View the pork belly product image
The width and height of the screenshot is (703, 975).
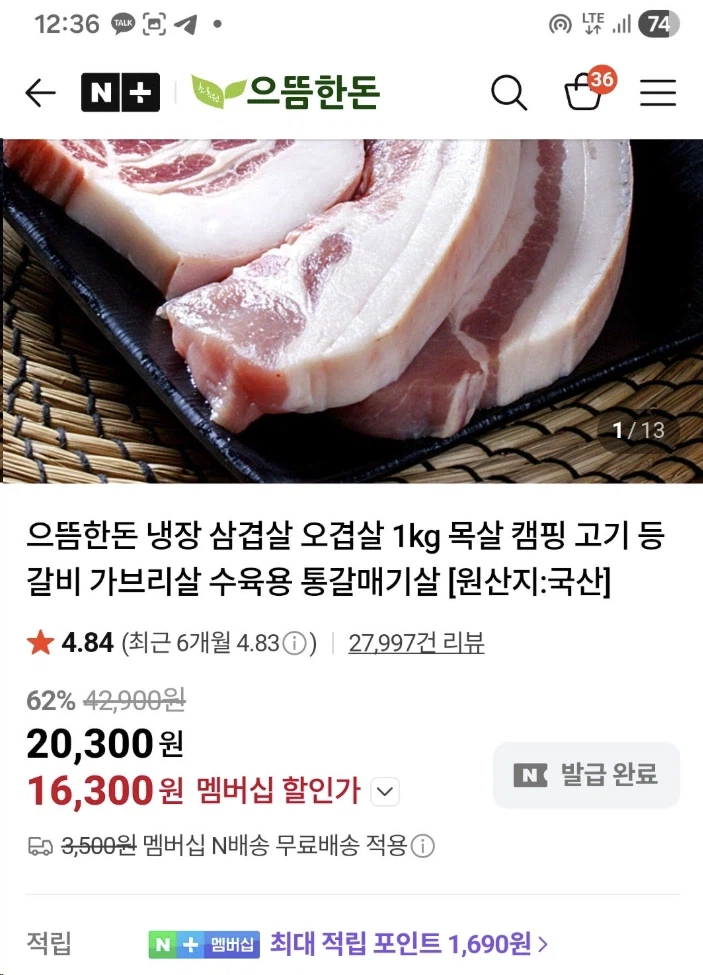pos(351,310)
